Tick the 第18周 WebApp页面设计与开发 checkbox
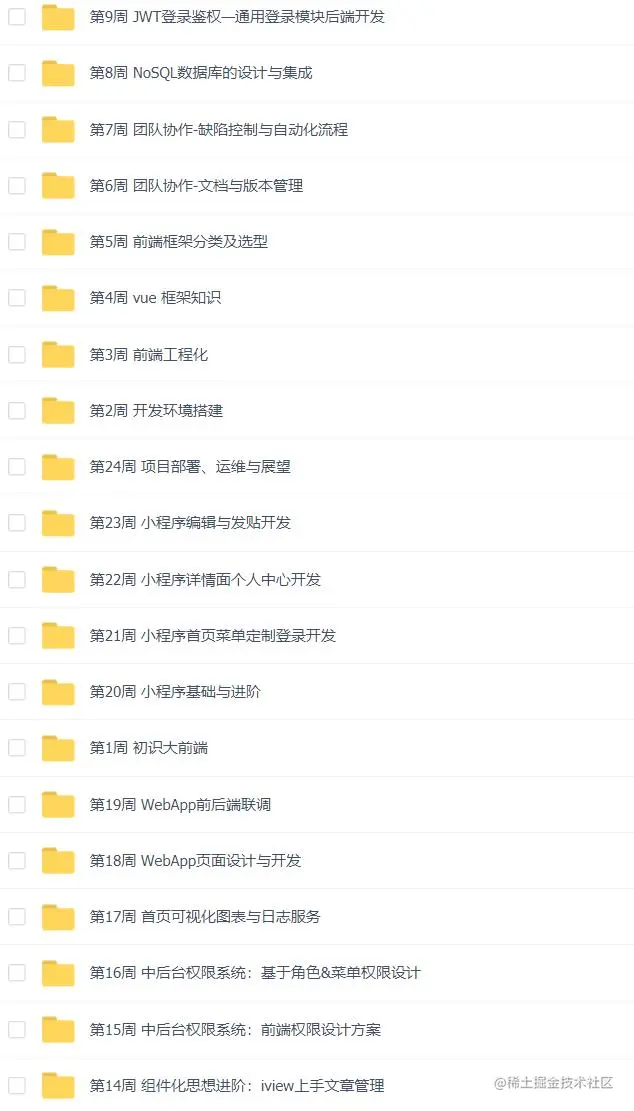Image resolution: width=634 pixels, height=1111 pixels. click(x=17, y=860)
